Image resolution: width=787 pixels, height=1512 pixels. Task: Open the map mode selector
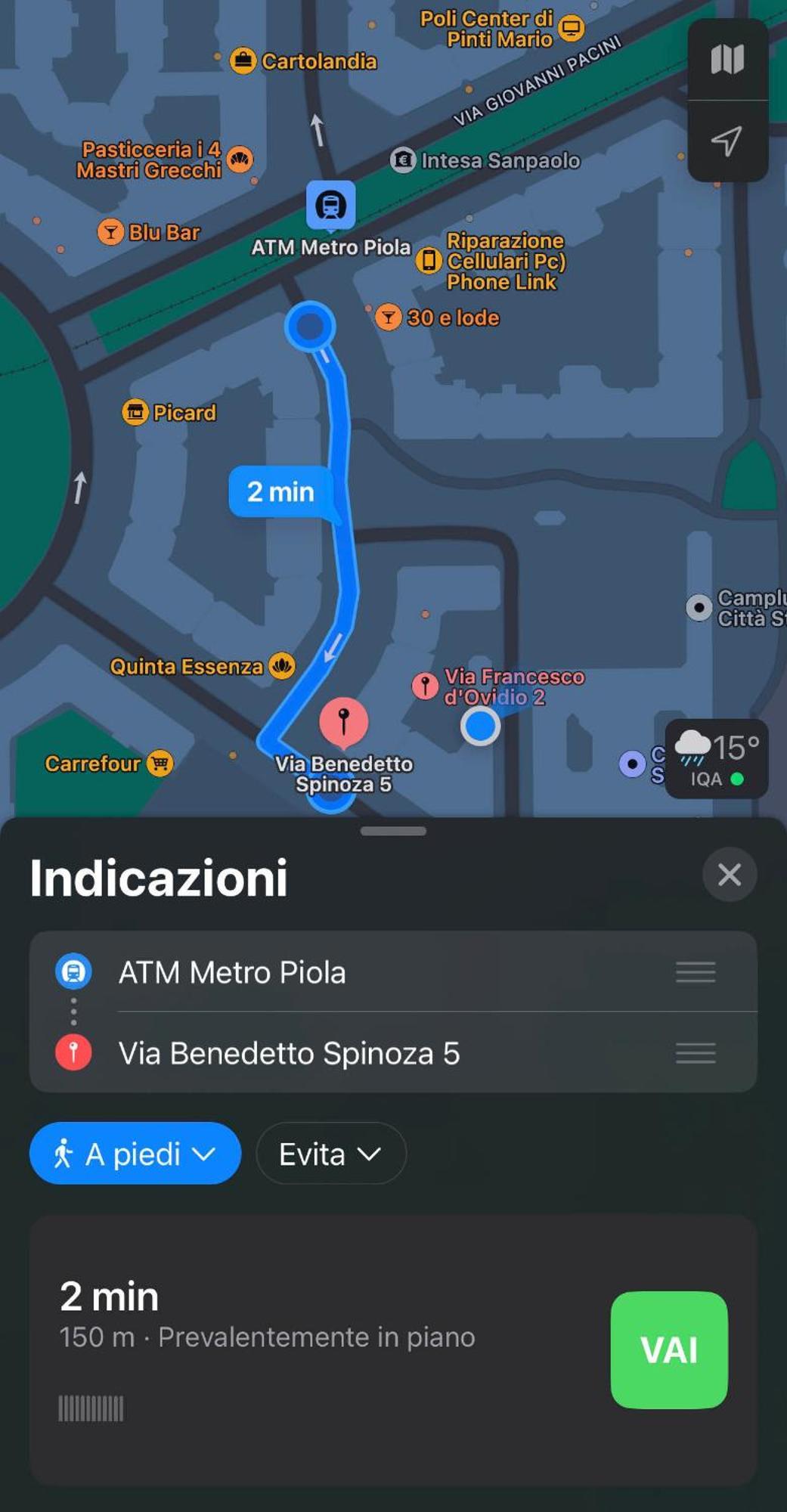pyautogui.click(x=727, y=59)
